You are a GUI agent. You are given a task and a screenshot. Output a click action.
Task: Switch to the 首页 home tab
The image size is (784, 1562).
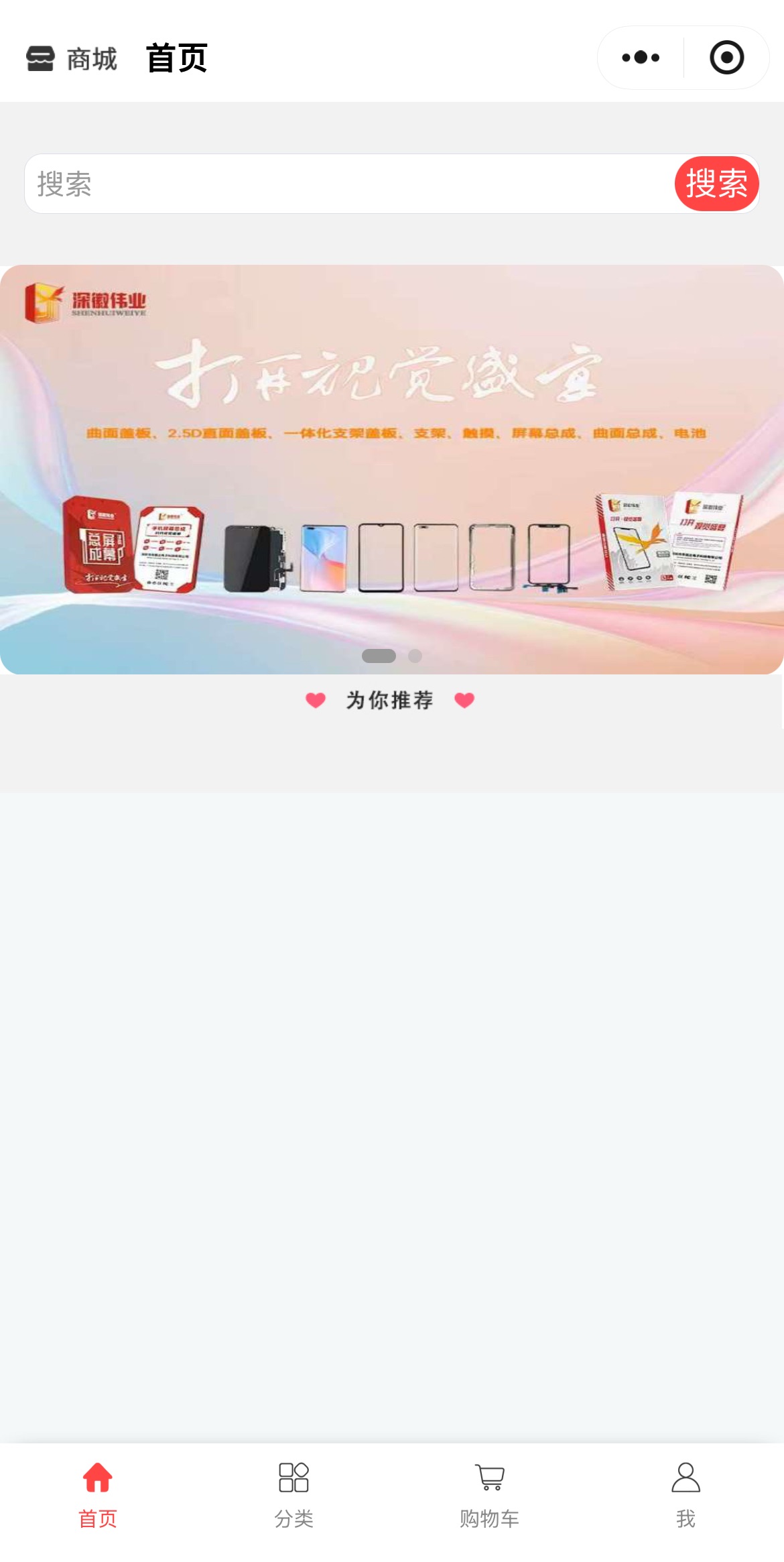pyautogui.click(x=98, y=1494)
